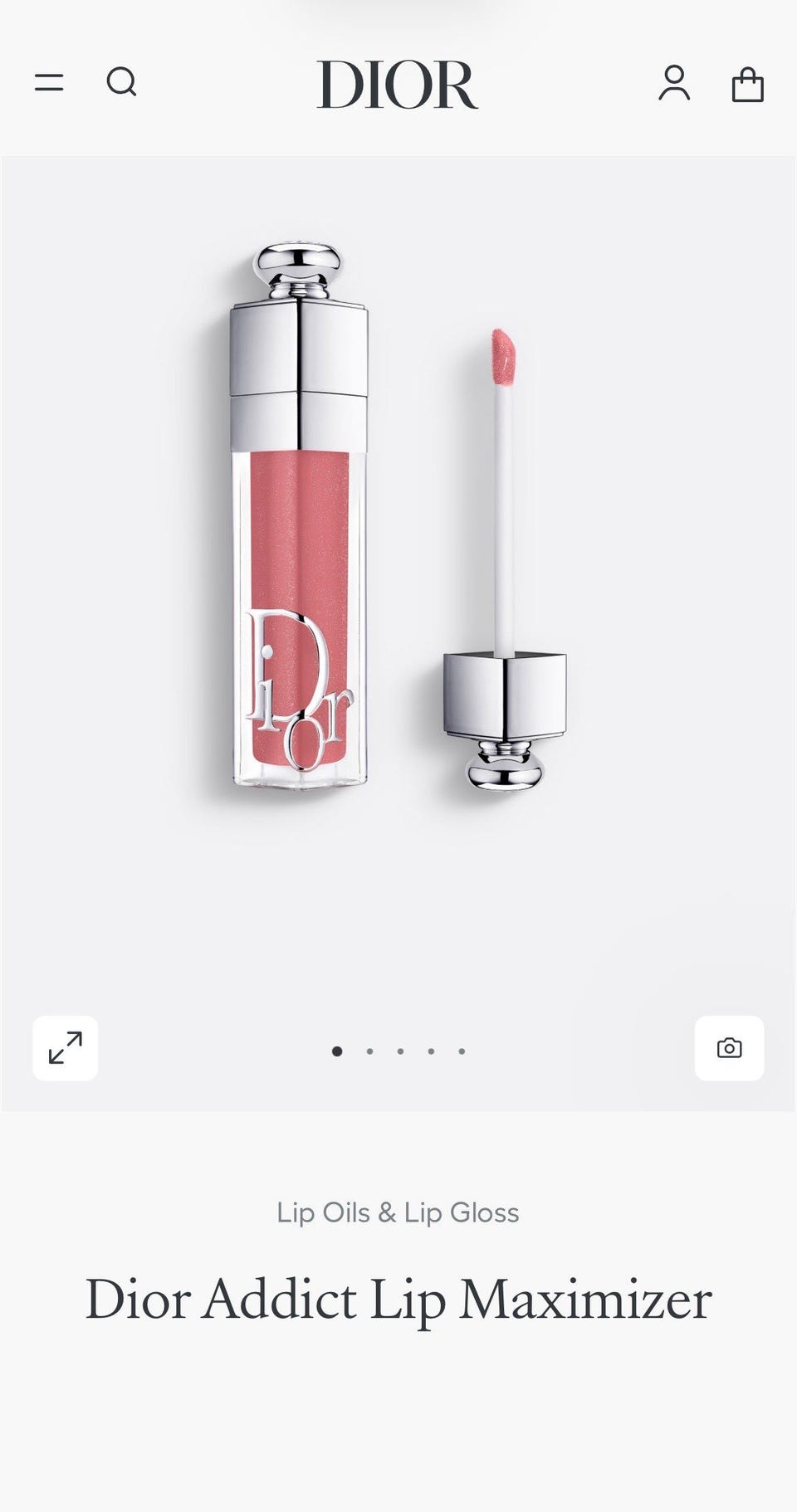Open the search icon
Image resolution: width=797 pixels, height=1512 pixels.
pyautogui.click(x=121, y=82)
